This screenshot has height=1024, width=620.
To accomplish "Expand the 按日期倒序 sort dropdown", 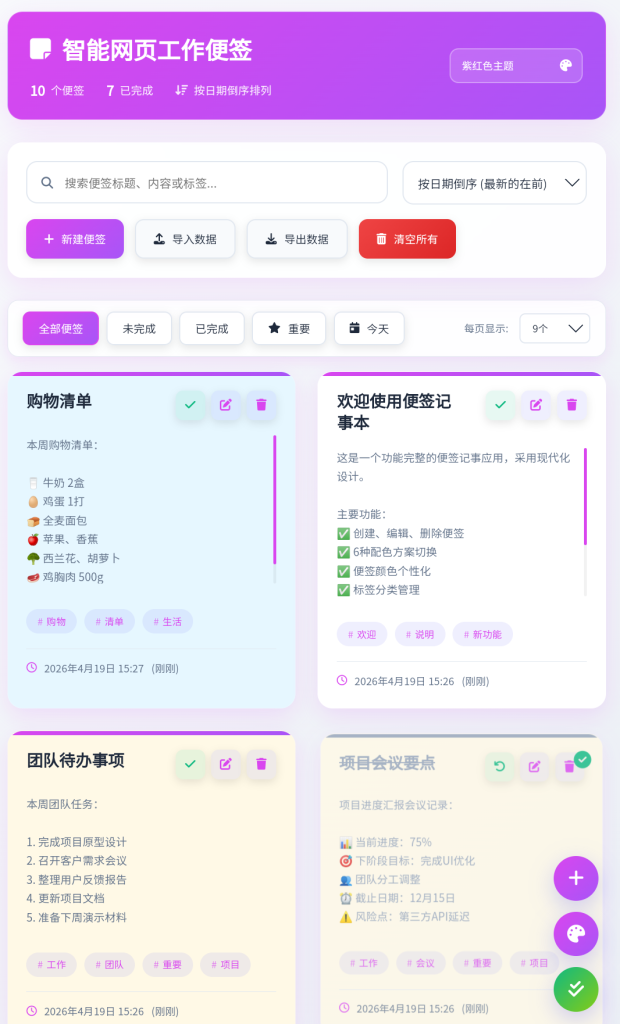I will pos(494,183).
